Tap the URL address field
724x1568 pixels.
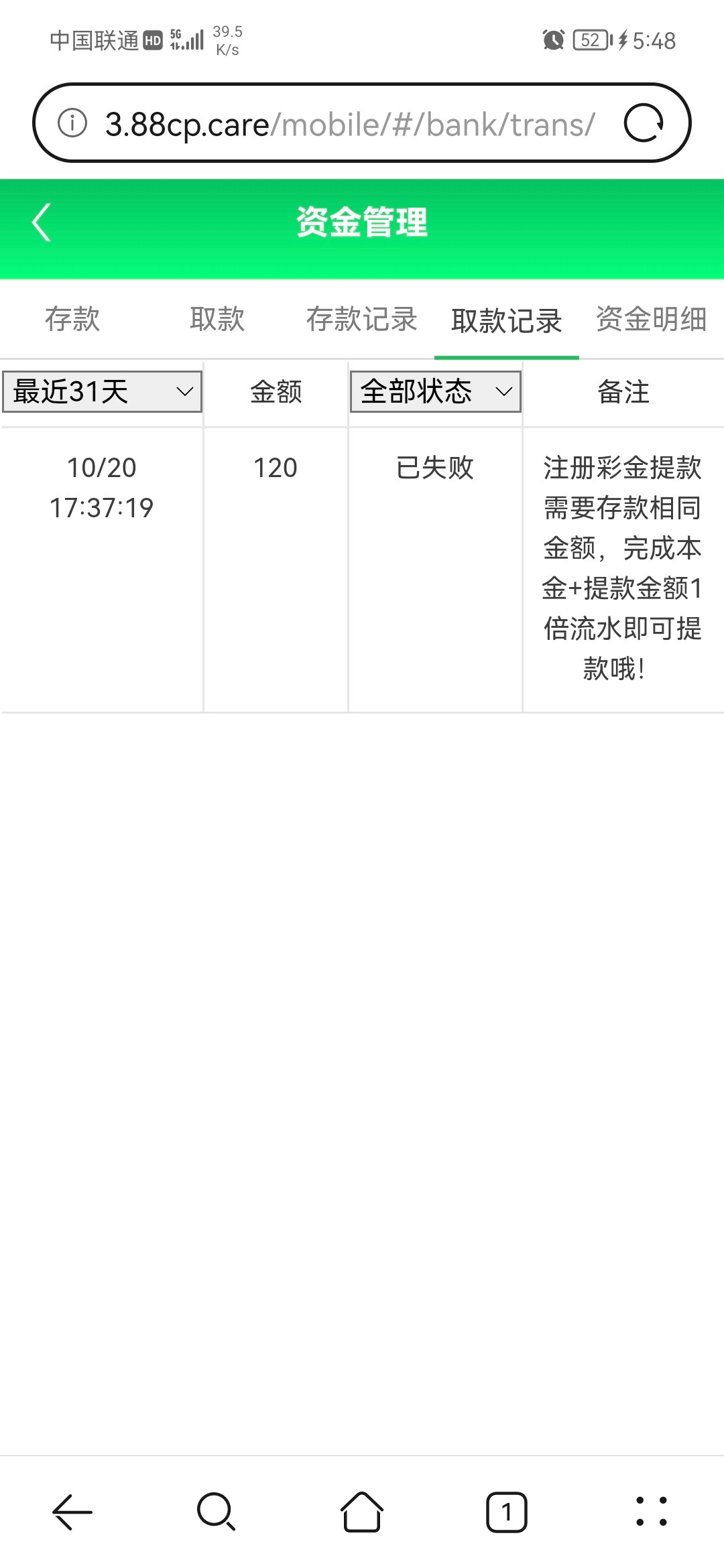350,125
